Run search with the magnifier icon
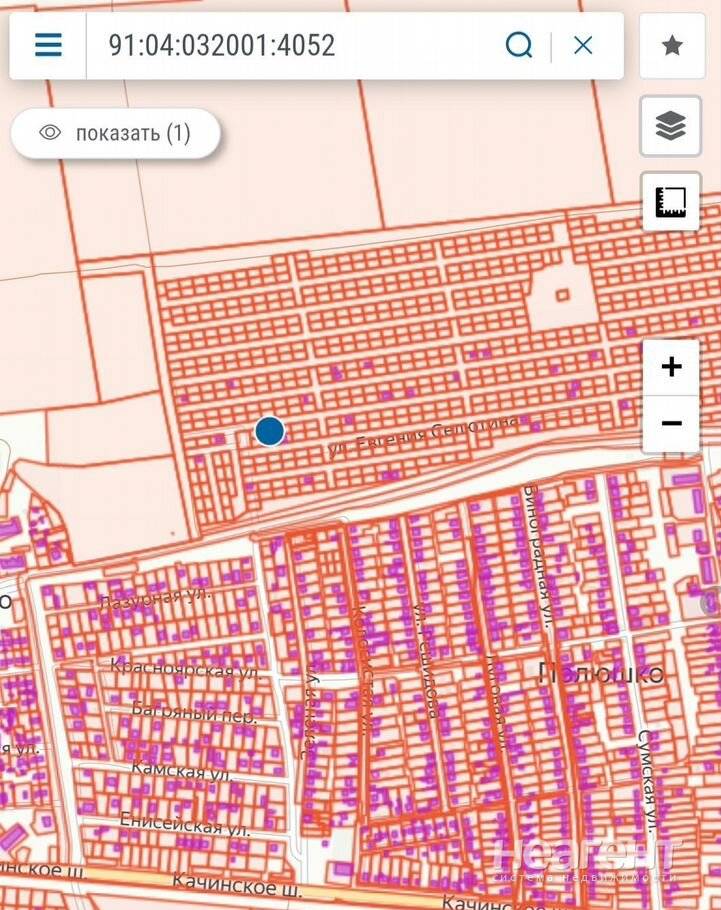Screen dimensions: 721x910 click(519, 45)
